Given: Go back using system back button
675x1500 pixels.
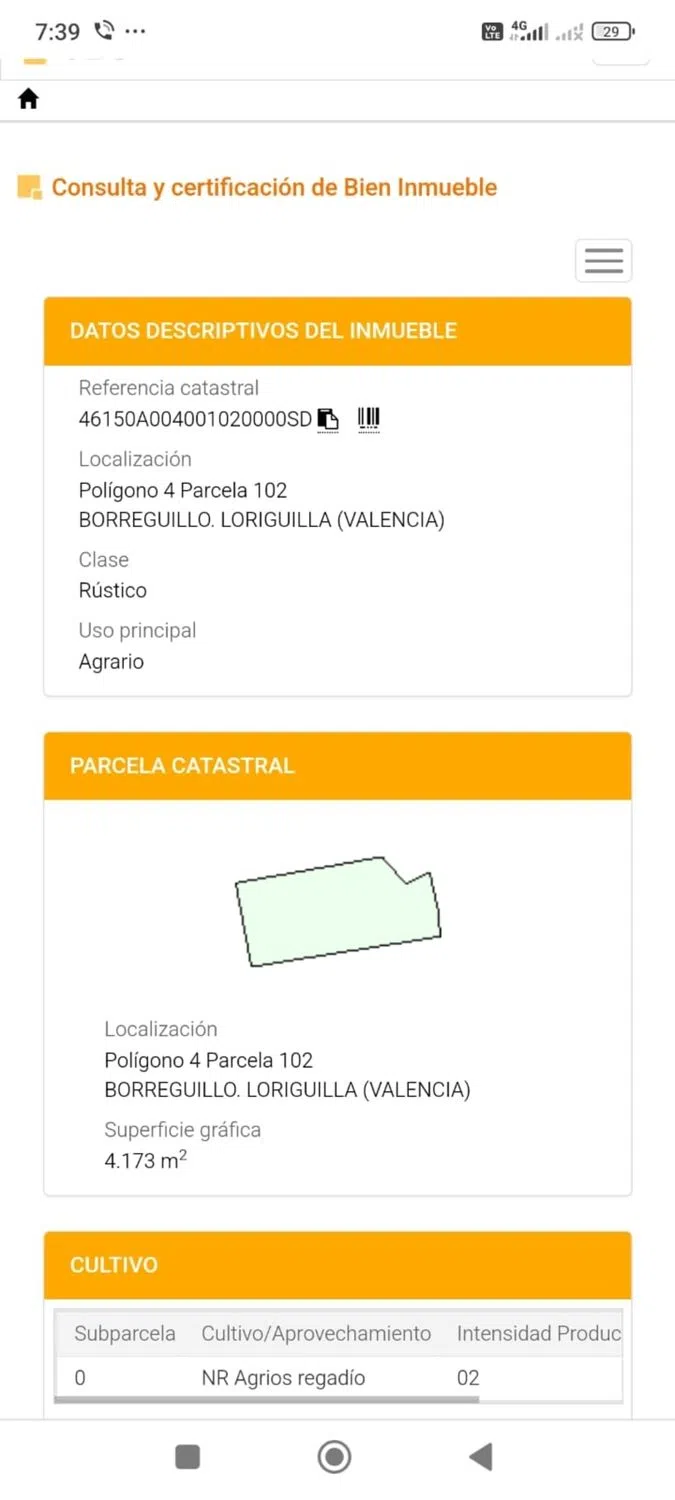Looking at the screenshot, I should [481, 1457].
